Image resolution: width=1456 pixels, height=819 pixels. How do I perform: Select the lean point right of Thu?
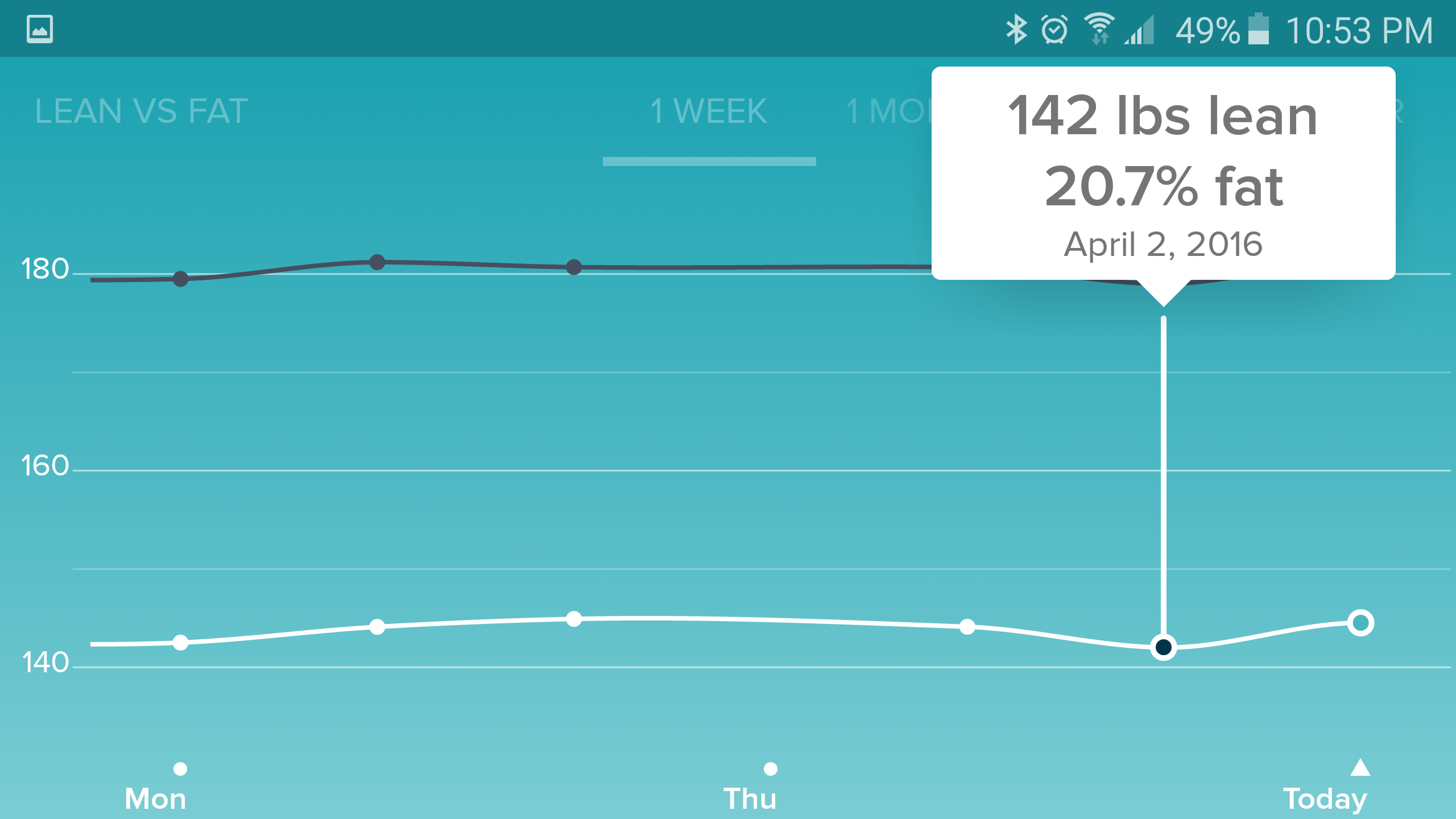point(967,627)
